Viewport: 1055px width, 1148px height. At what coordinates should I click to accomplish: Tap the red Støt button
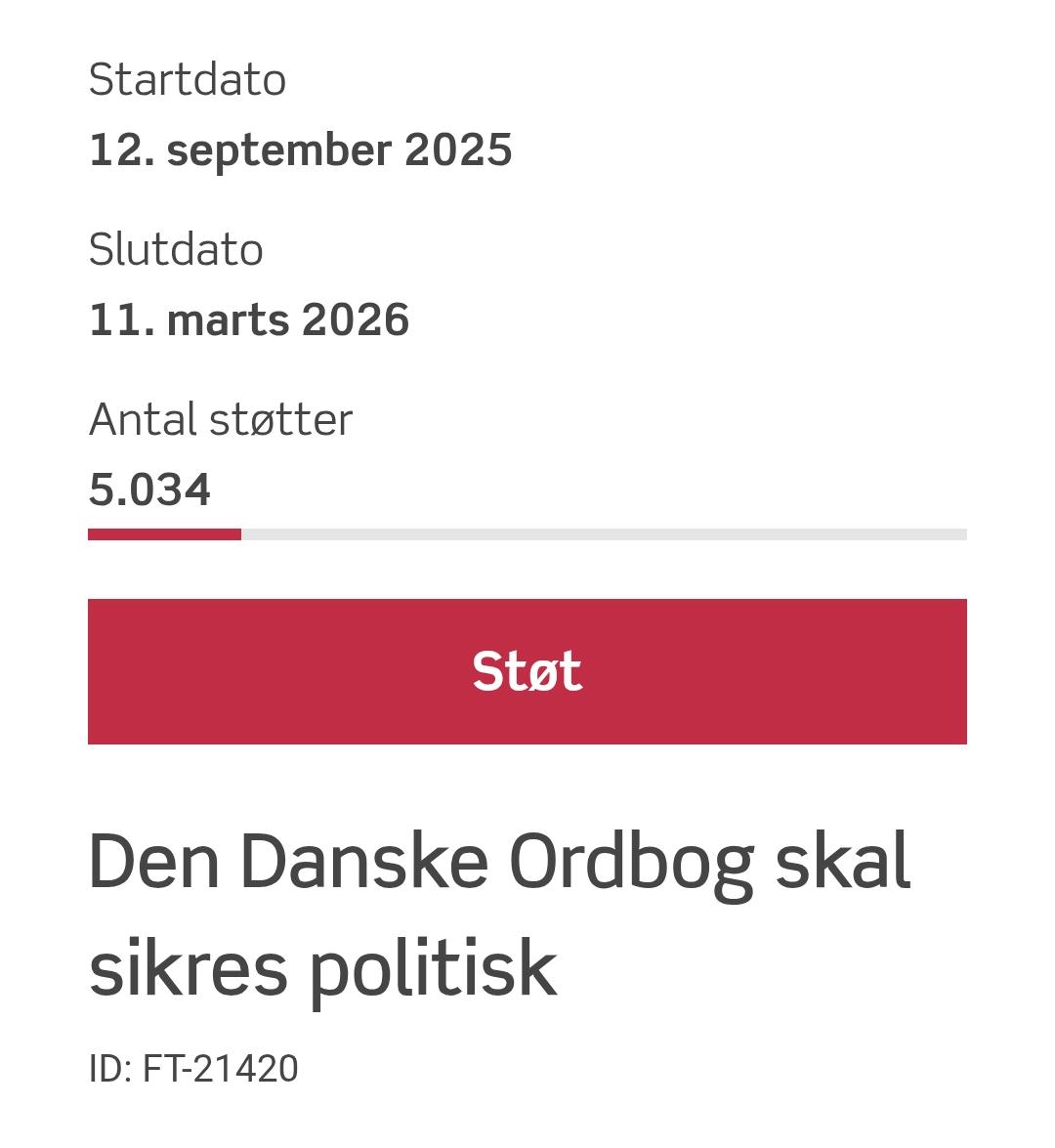point(527,671)
